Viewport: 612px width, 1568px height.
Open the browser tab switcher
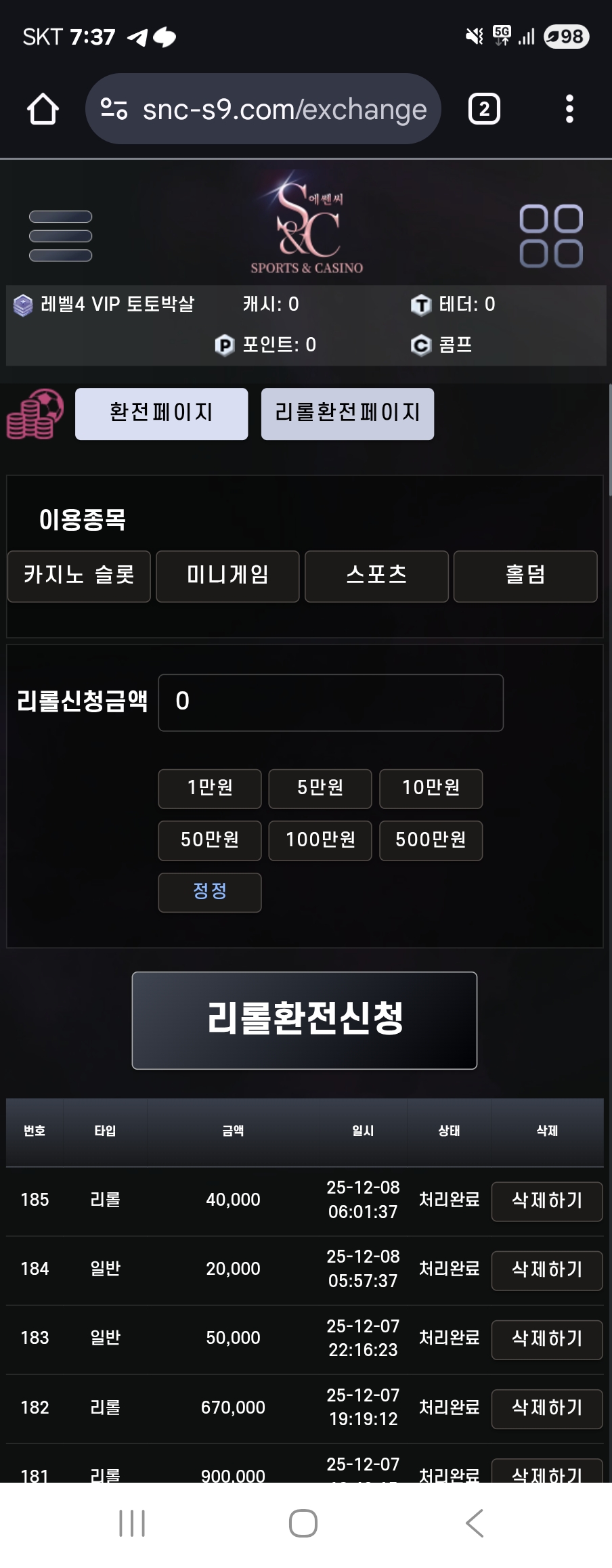click(x=484, y=109)
